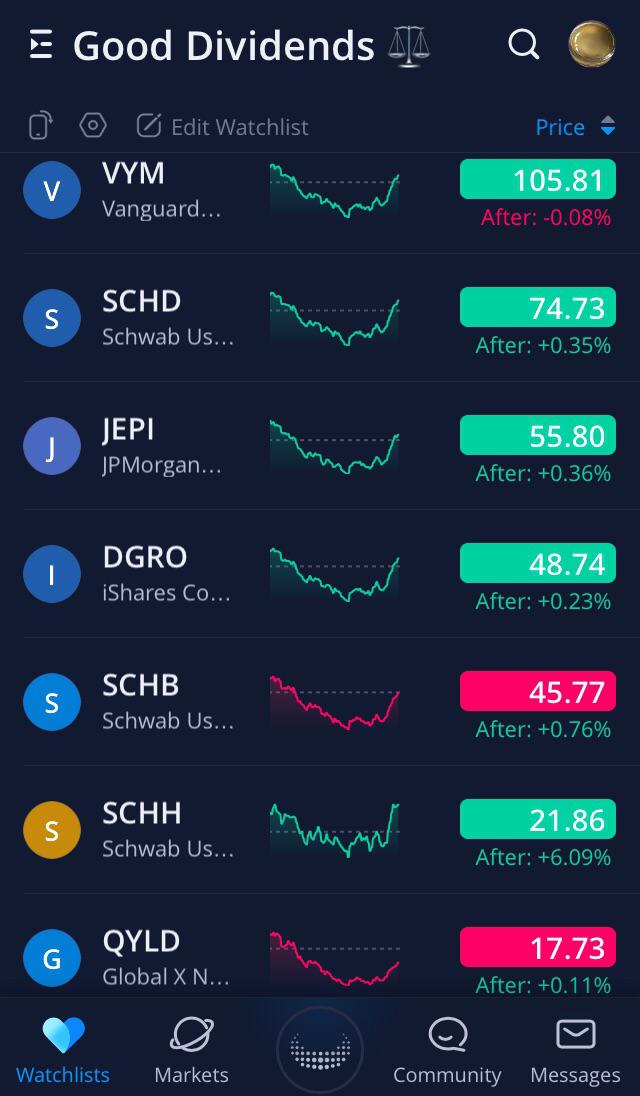This screenshot has width=640, height=1096.
Task: Open the watchlist drawer menu
Action: 41,46
